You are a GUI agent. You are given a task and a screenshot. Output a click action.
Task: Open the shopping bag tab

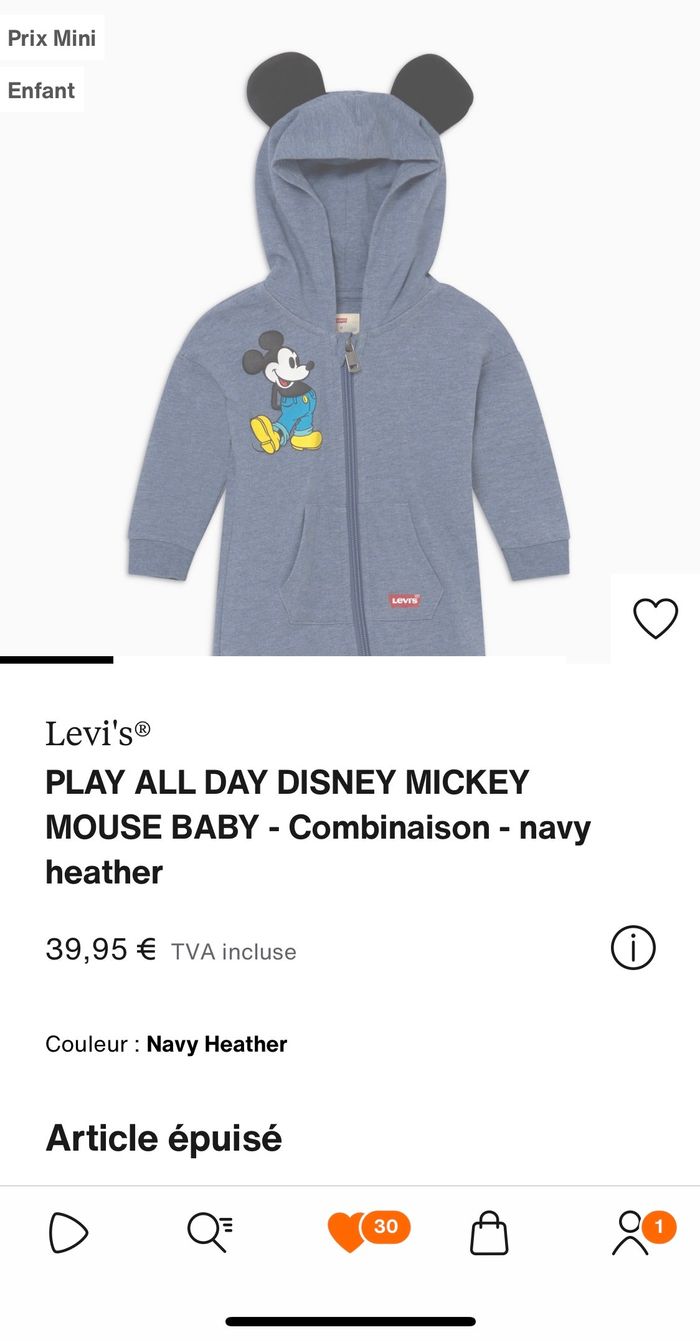coord(489,1234)
